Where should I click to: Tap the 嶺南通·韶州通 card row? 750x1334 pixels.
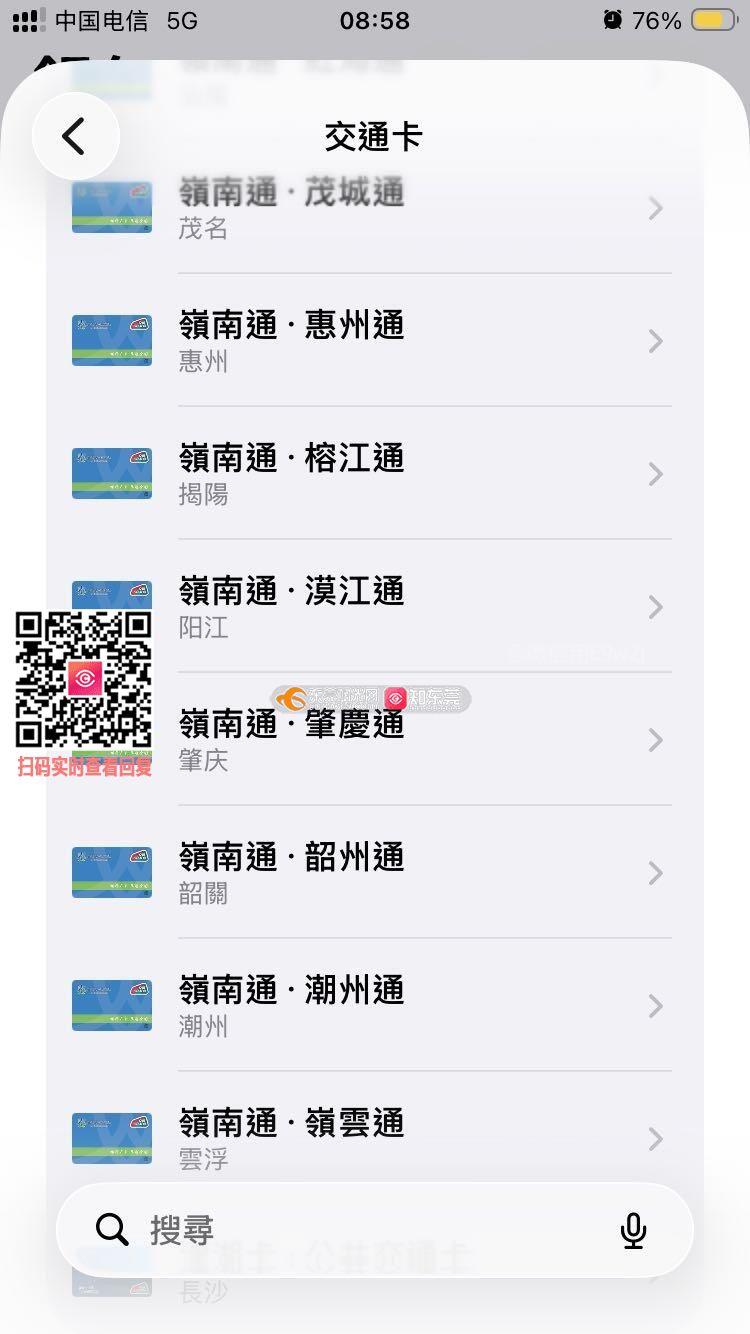pyautogui.click(x=375, y=873)
